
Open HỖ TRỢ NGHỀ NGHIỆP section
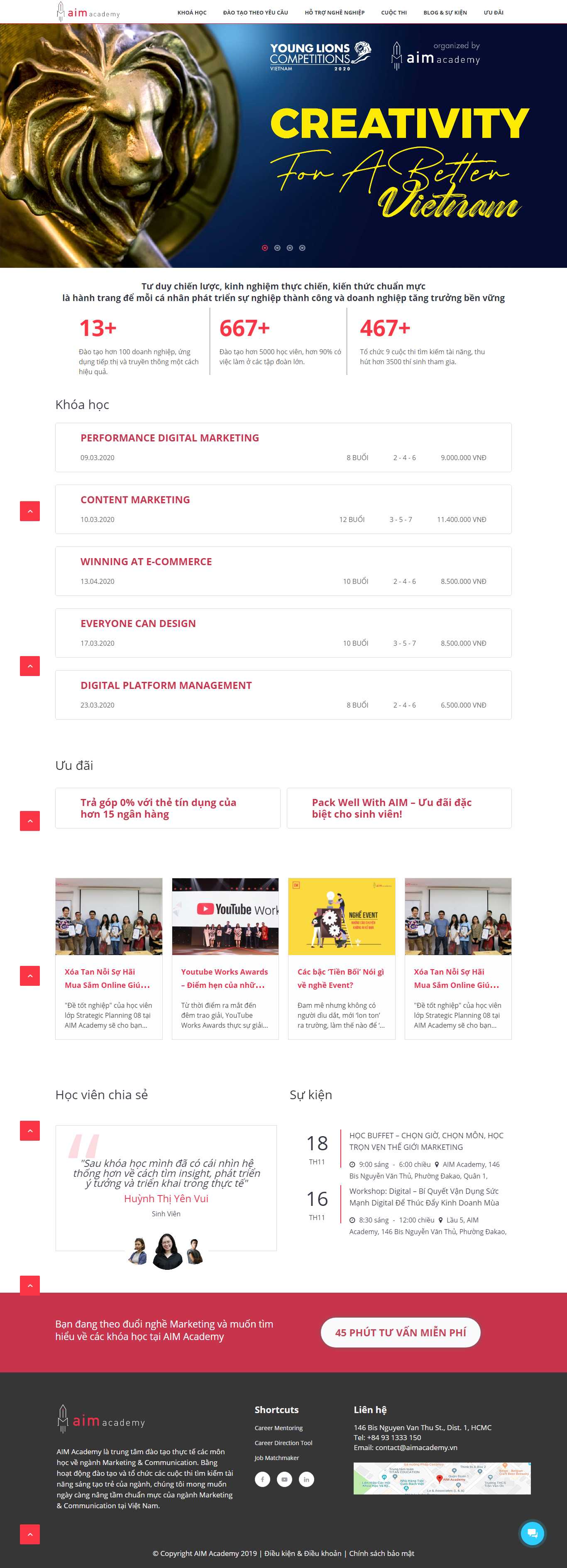(x=335, y=12)
